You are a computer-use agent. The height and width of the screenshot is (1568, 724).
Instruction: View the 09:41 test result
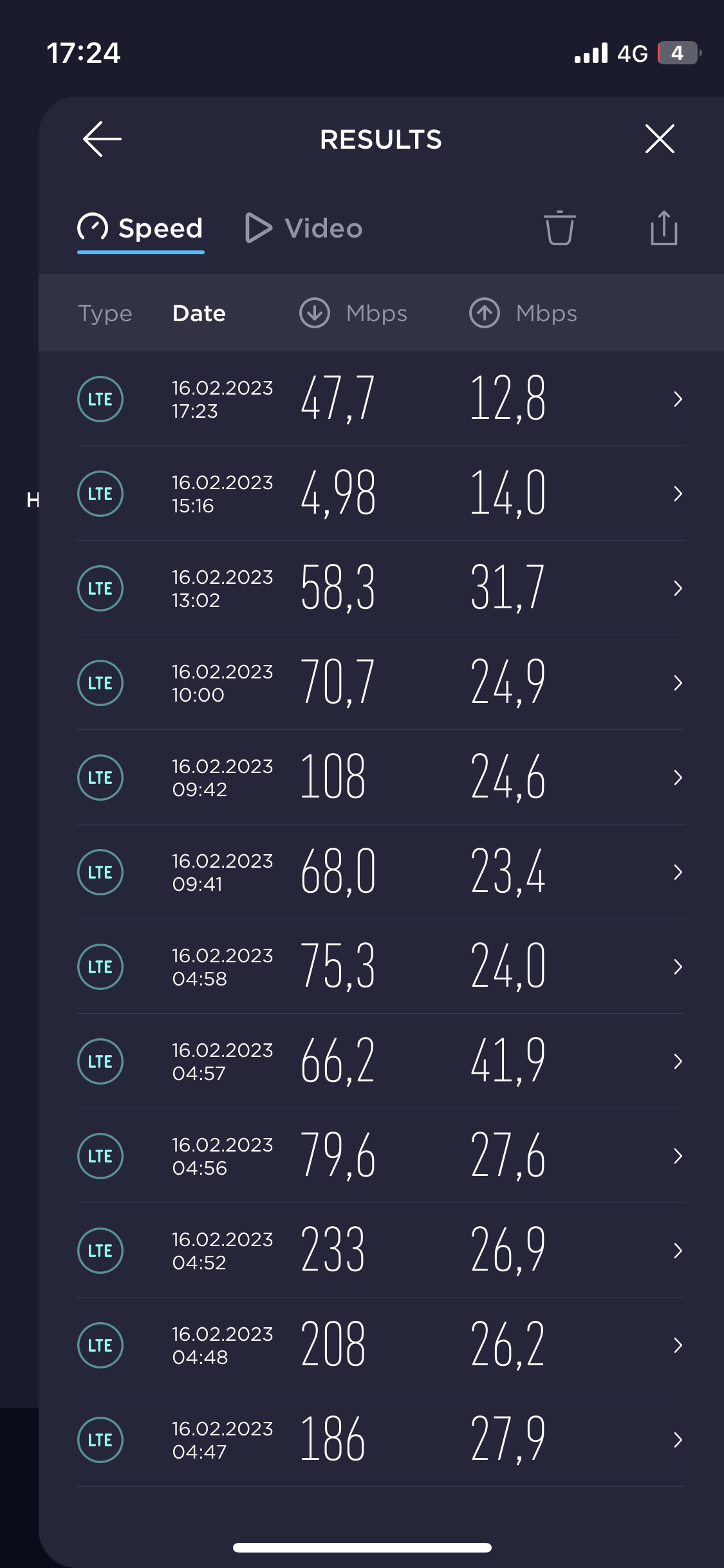pos(381,872)
